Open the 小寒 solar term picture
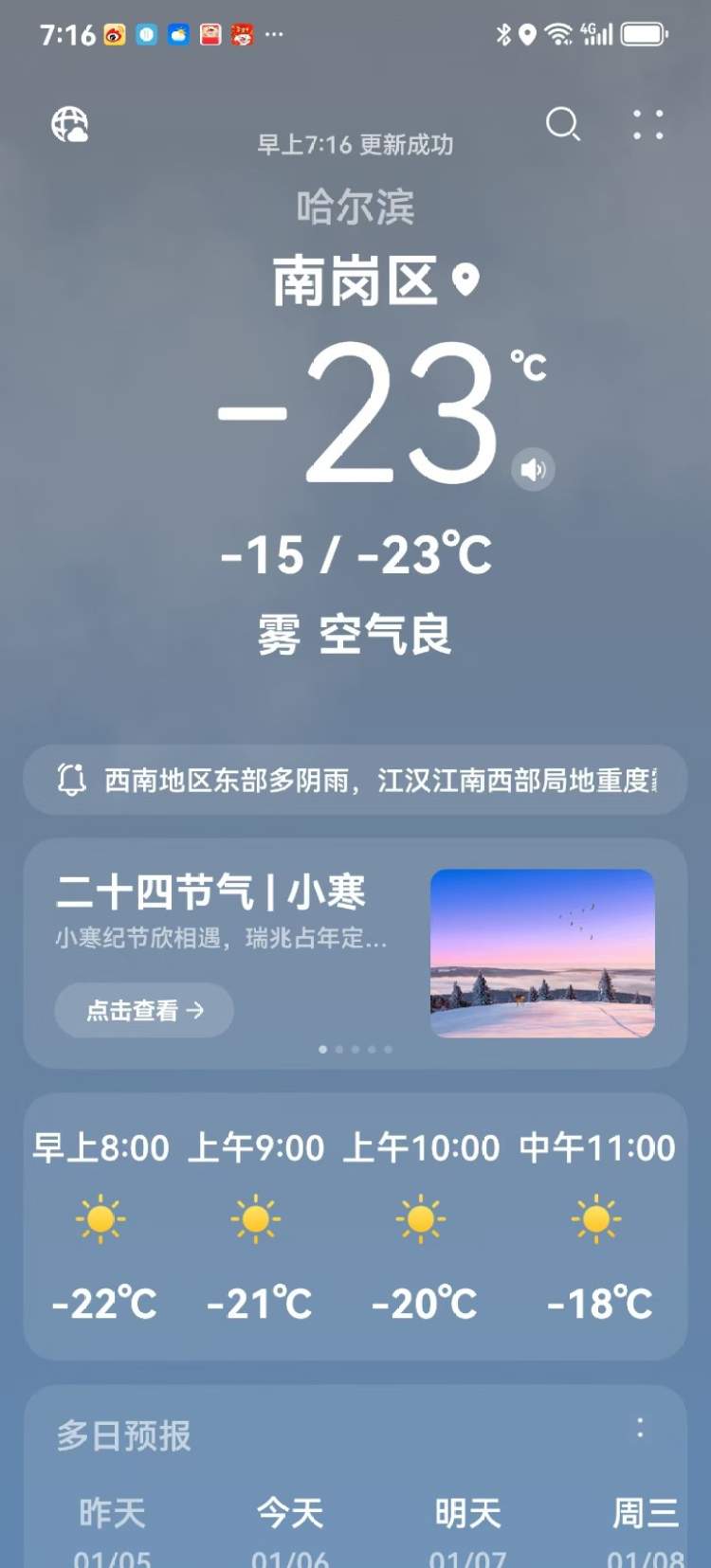 point(542,952)
